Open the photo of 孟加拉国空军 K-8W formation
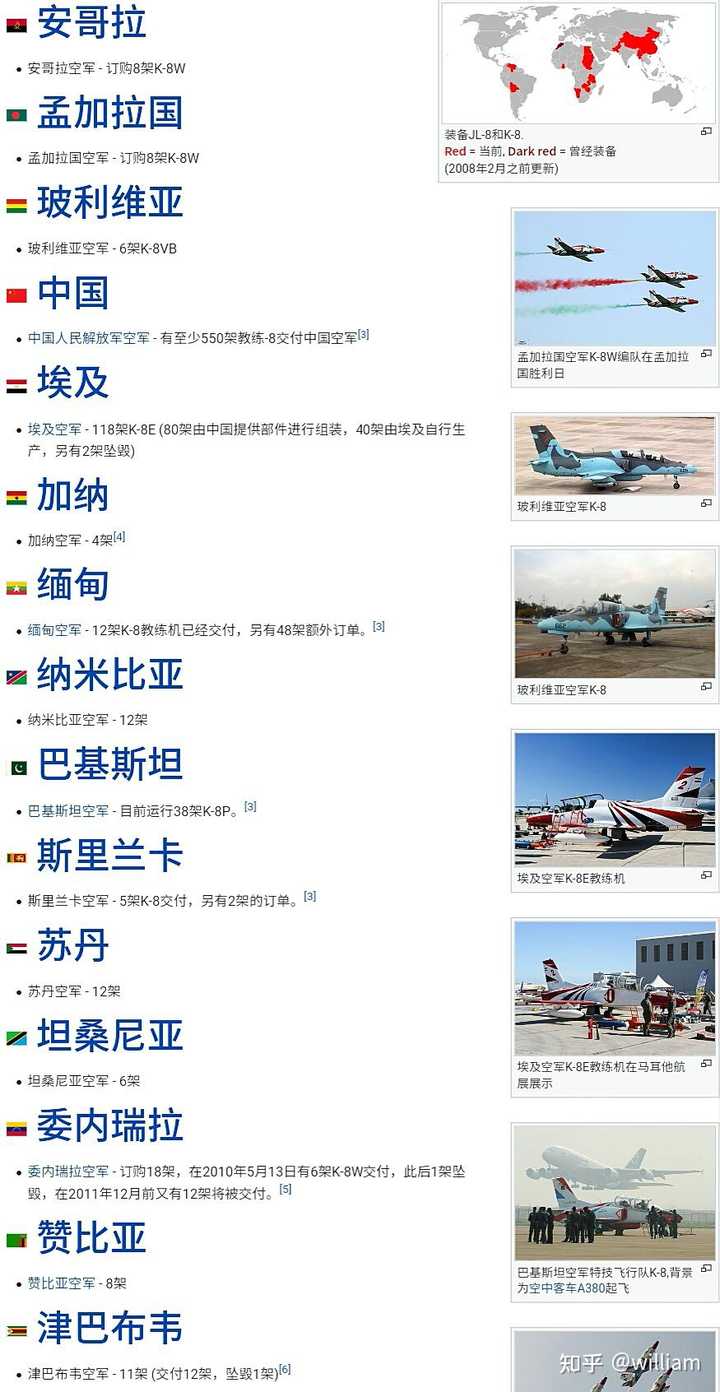The width and height of the screenshot is (720, 1392). (x=615, y=278)
